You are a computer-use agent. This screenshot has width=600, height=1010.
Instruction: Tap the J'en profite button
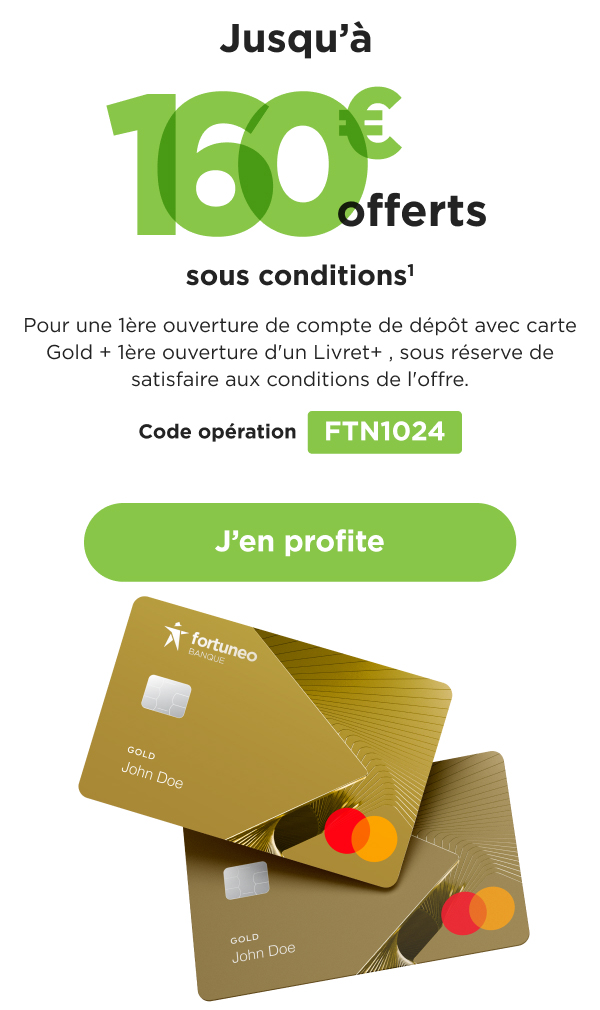[x=300, y=542]
